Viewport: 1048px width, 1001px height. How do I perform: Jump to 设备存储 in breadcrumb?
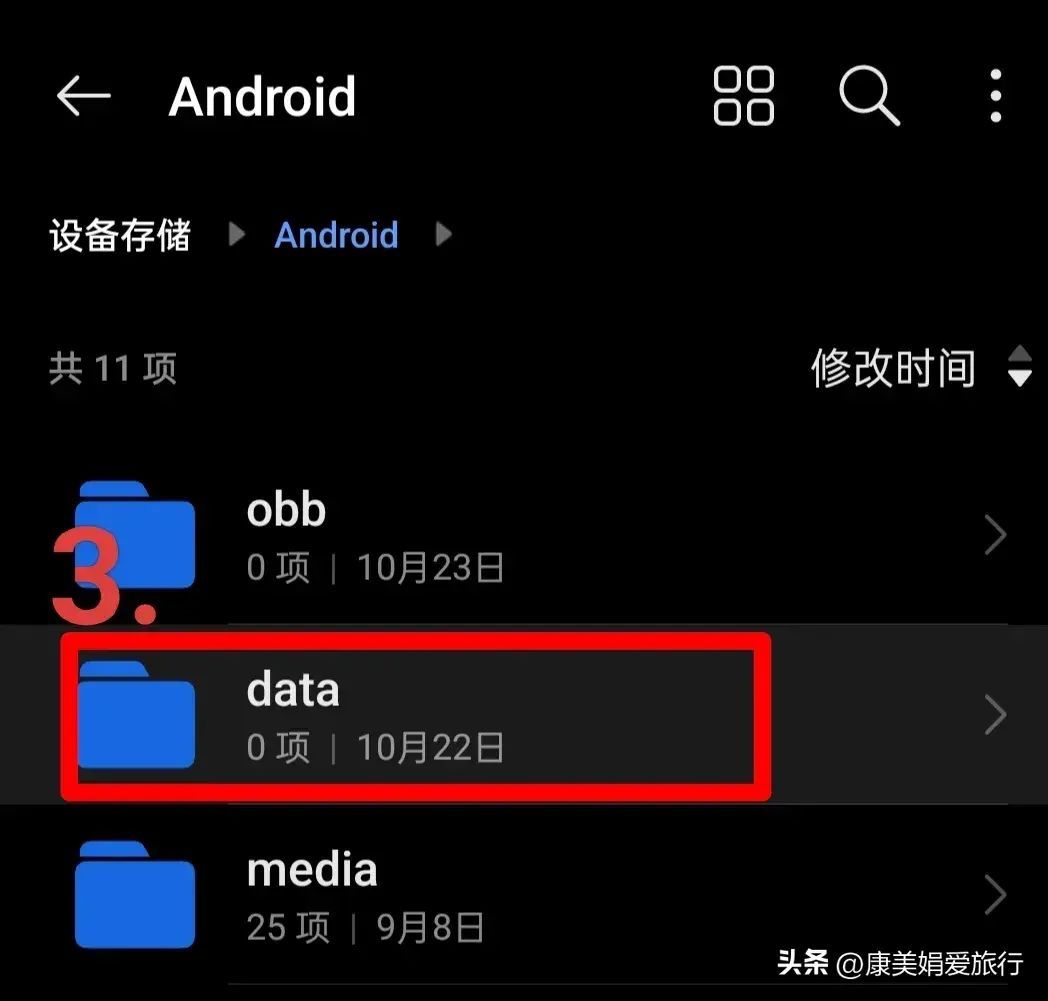[x=120, y=236]
